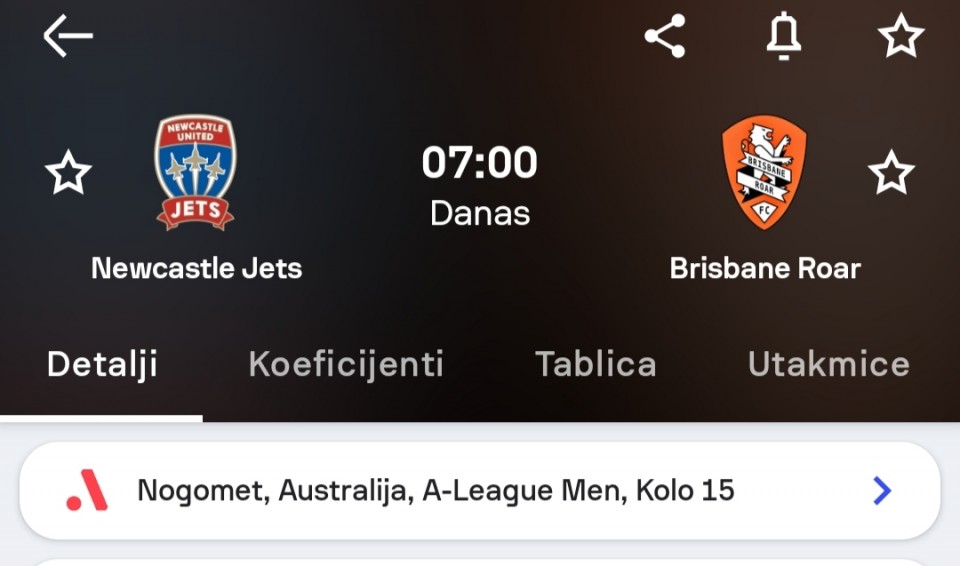960x566 pixels.
Task: Add this match to favourites
Action: 900,37
